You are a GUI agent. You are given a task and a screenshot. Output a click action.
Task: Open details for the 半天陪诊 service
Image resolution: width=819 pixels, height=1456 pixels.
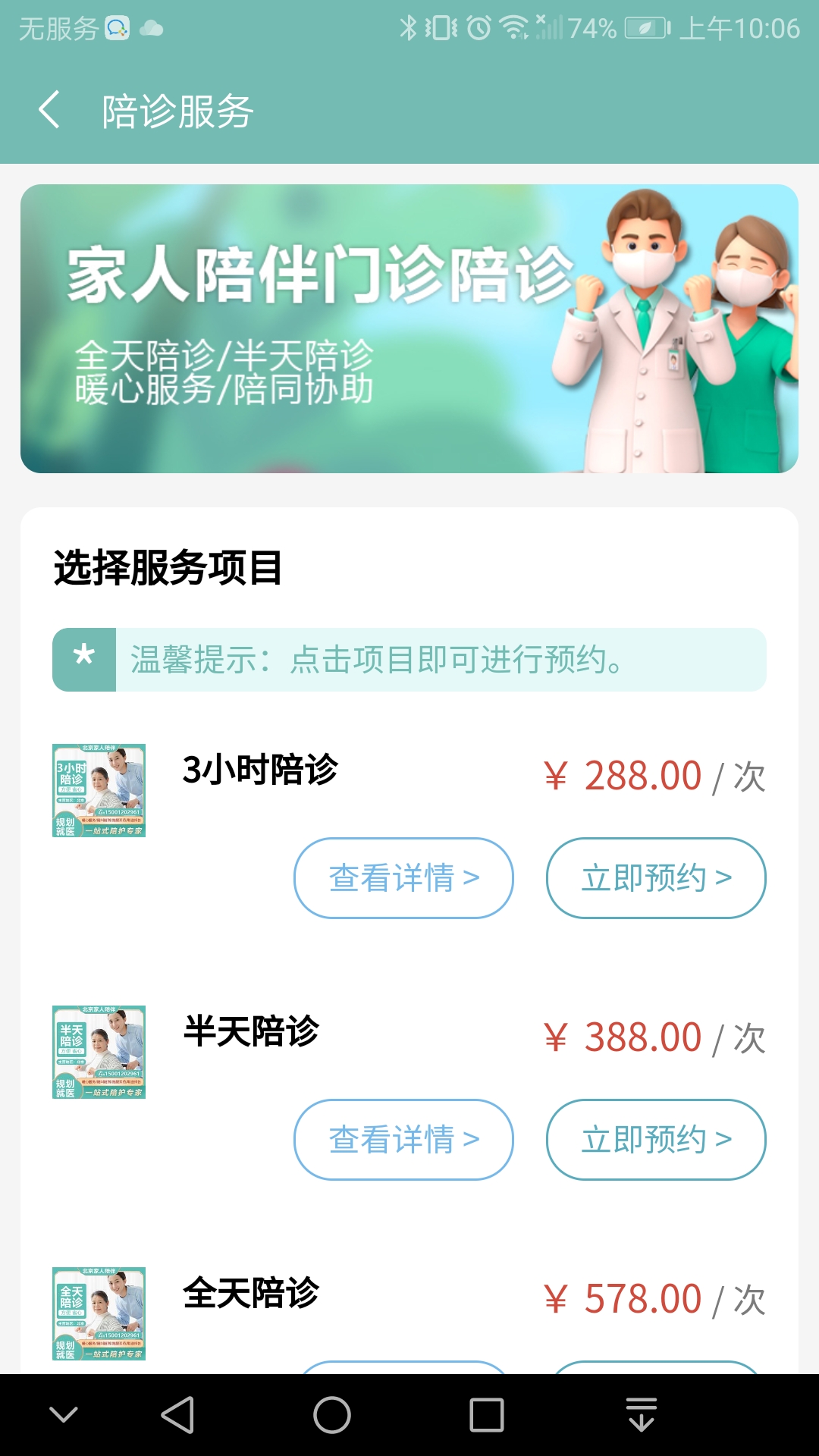point(403,1140)
